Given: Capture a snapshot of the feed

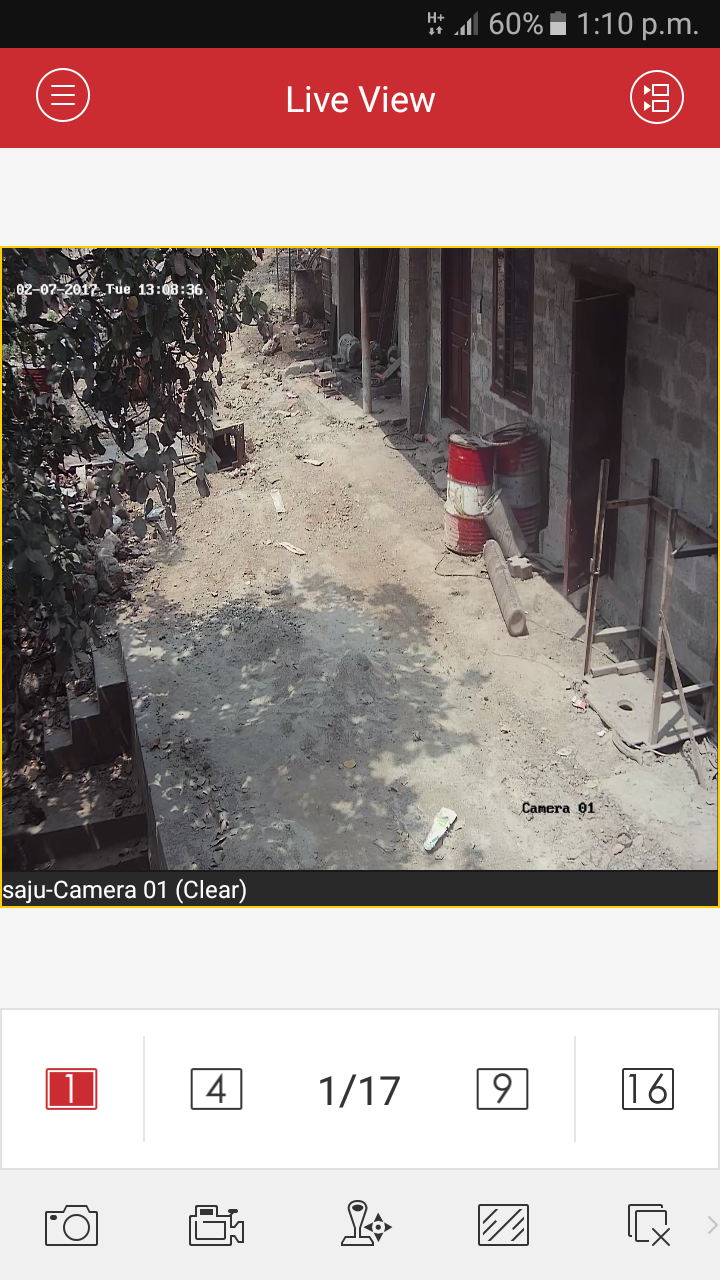Looking at the screenshot, I should point(71,1226).
